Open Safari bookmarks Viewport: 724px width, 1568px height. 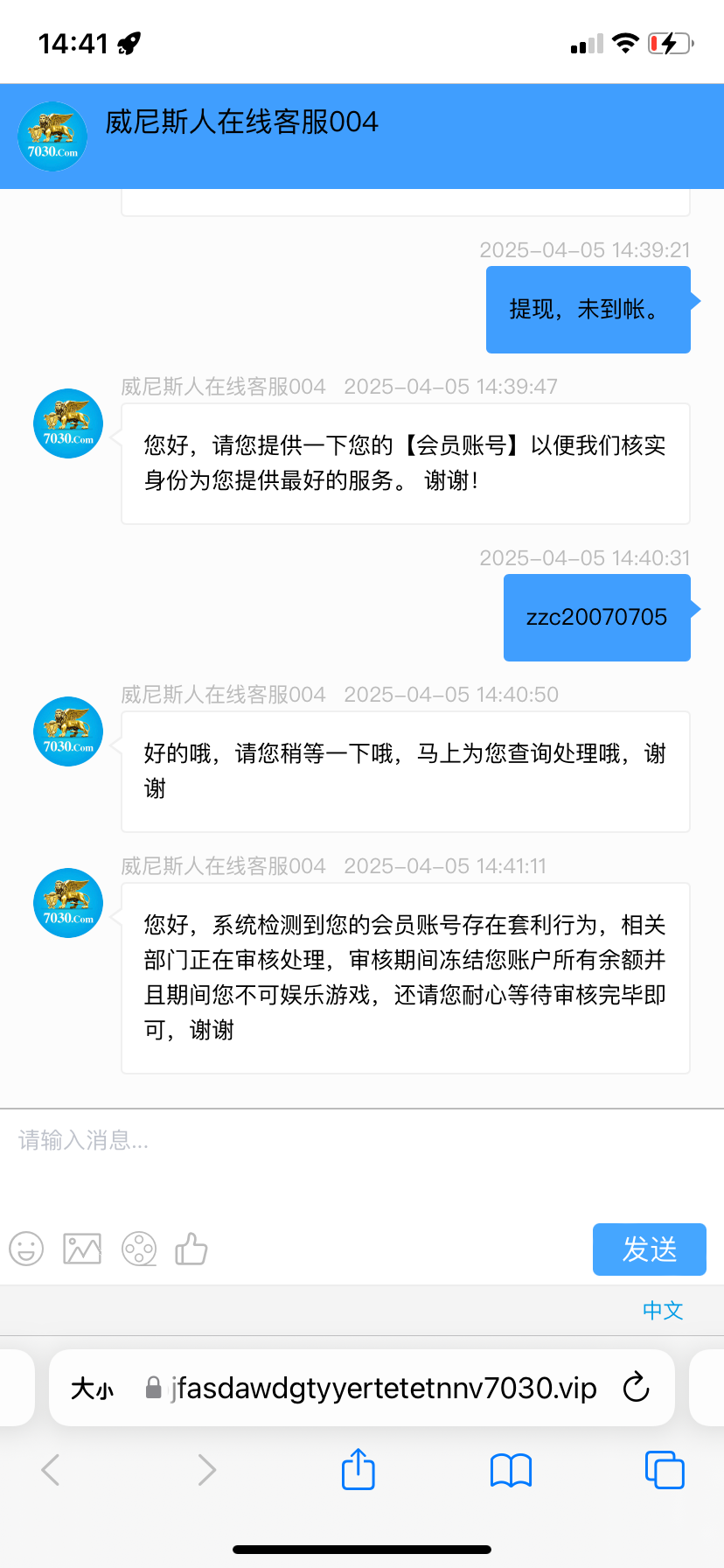click(511, 1470)
